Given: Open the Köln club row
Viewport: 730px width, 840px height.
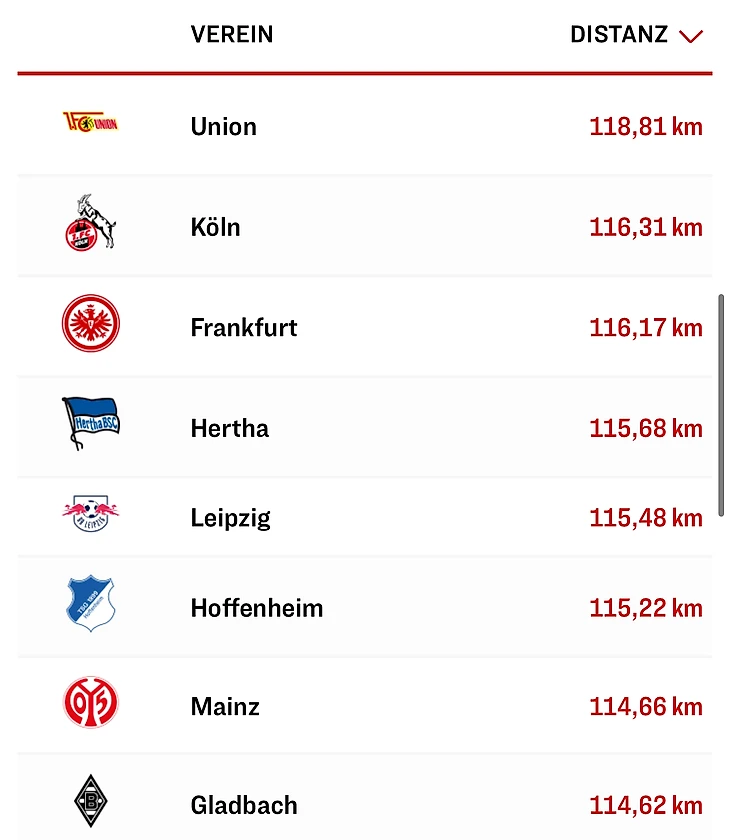Looking at the screenshot, I should pos(215,227).
